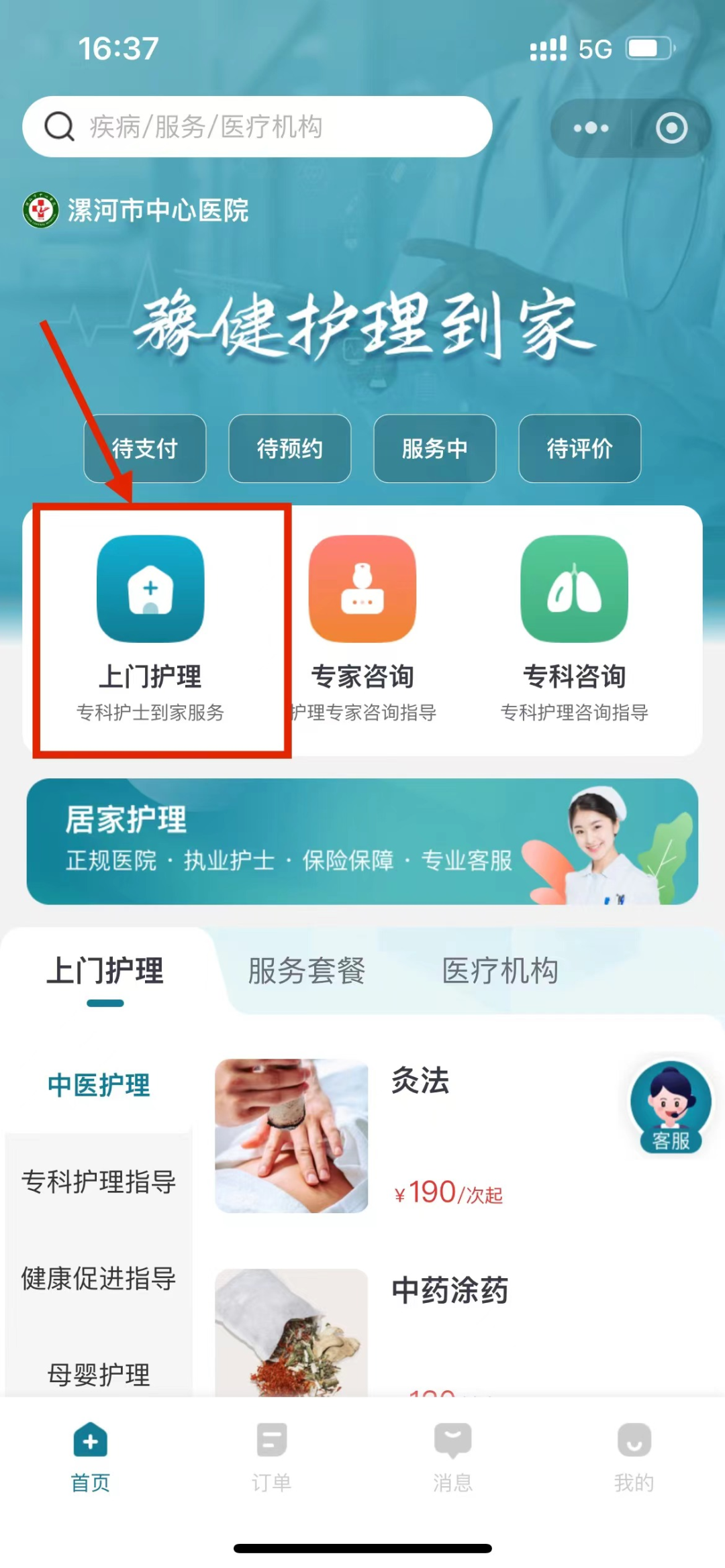View 待预约 orders
725x1568 pixels.
pyautogui.click(x=289, y=448)
